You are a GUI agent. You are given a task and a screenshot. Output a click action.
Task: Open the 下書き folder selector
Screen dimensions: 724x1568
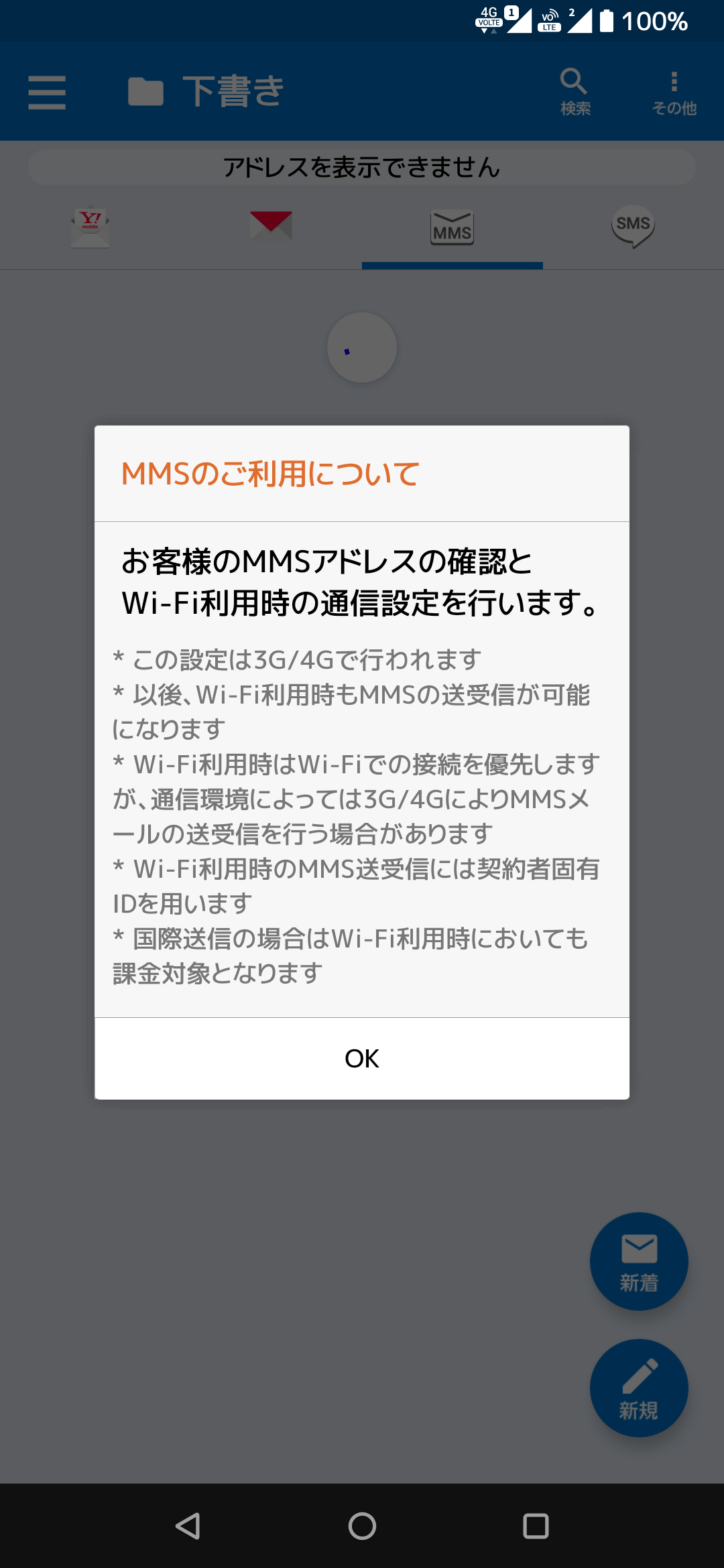[206, 91]
